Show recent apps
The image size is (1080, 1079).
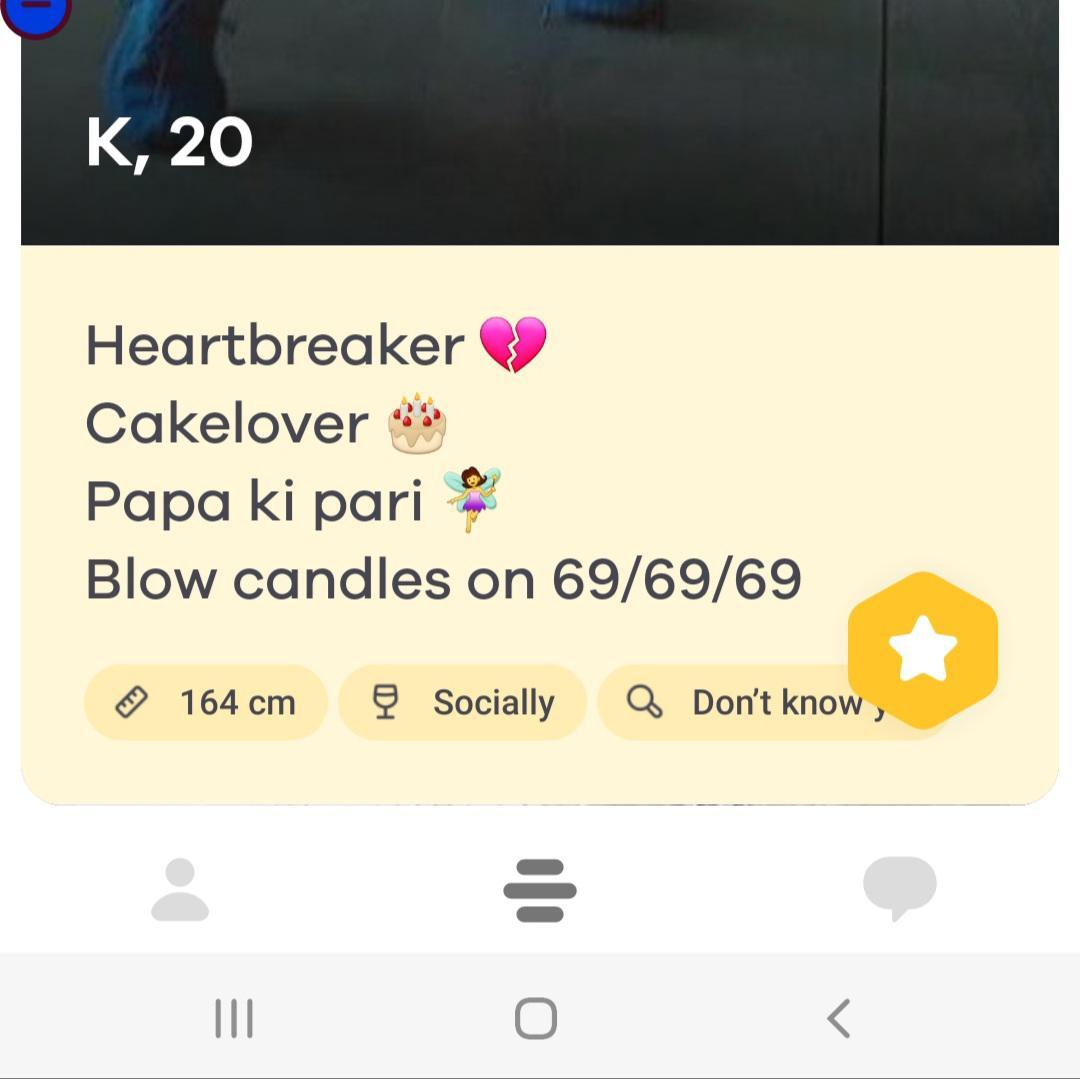tap(234, 1019)
